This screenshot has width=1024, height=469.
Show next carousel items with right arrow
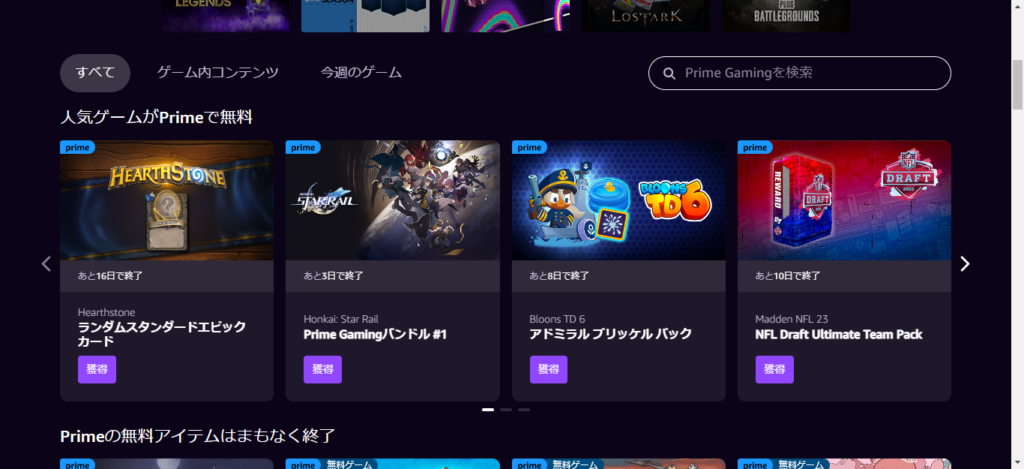coord(964,264)
